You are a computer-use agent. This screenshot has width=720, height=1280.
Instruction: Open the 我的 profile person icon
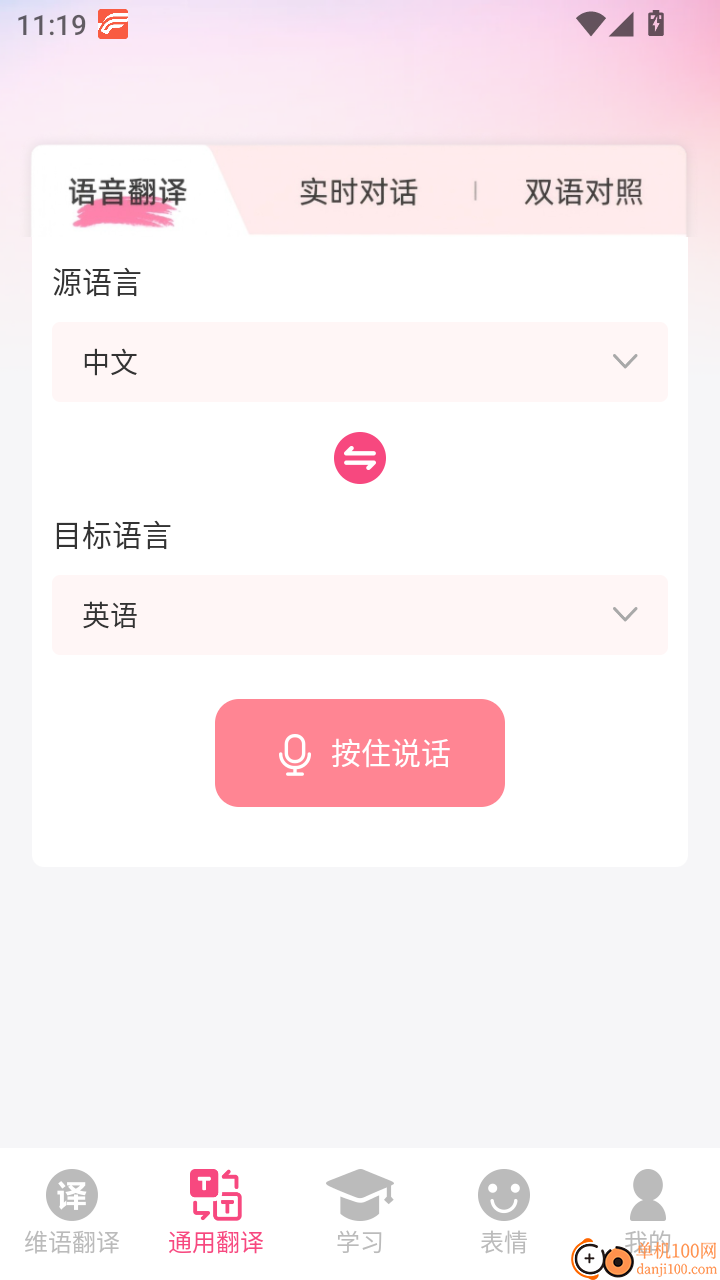point(647,1194)
